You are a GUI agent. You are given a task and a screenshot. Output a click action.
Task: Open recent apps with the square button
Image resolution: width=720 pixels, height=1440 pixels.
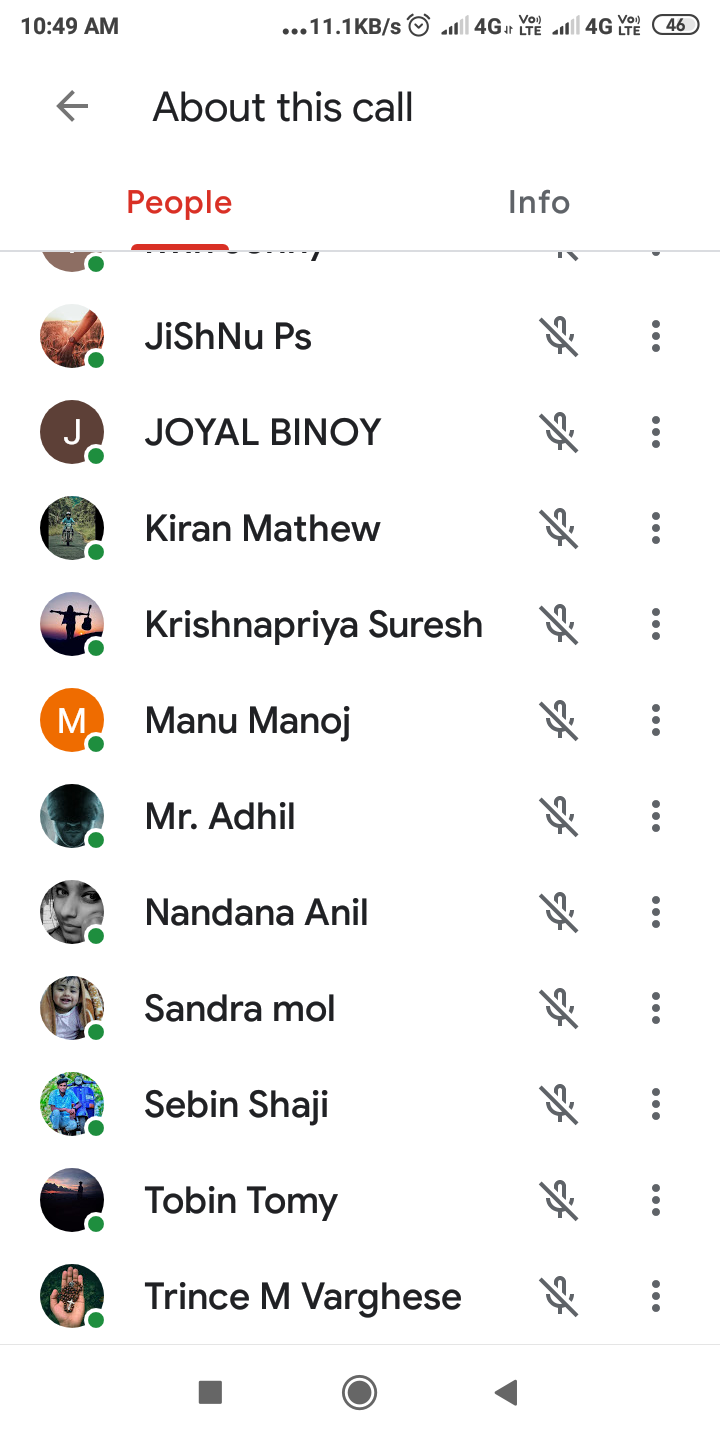210,1392
